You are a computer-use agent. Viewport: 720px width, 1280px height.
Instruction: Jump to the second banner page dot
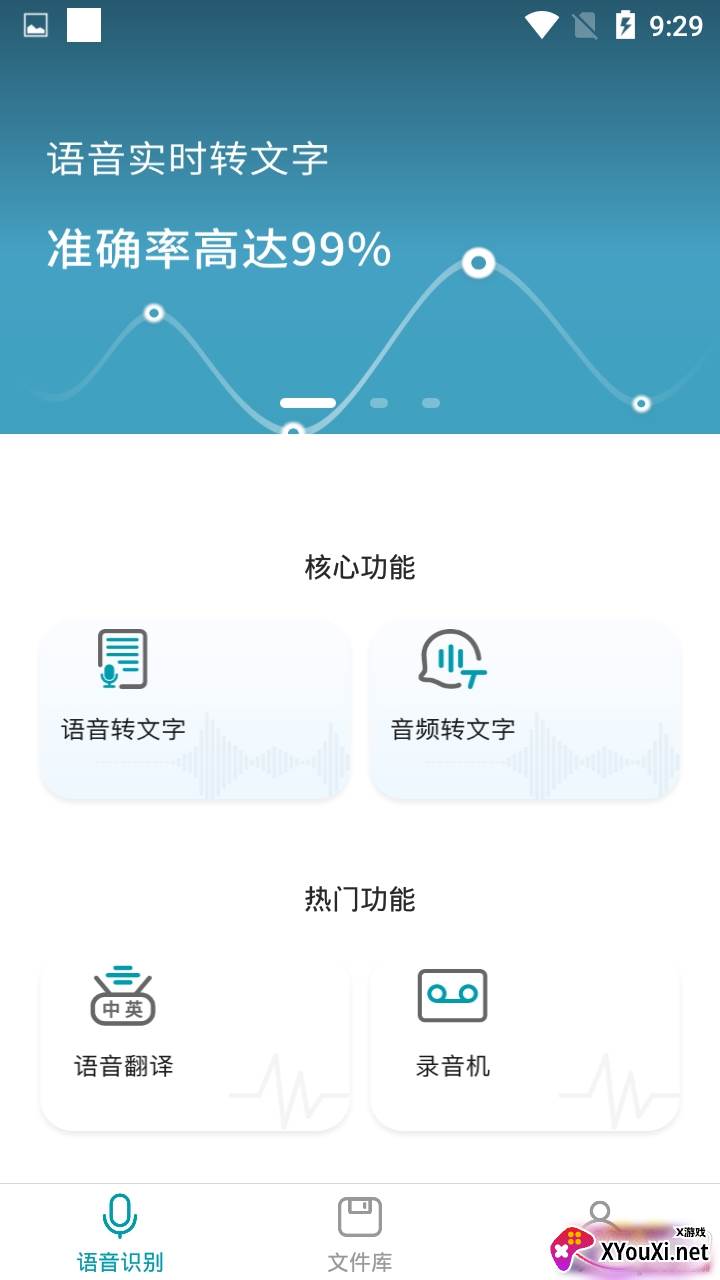379,403
